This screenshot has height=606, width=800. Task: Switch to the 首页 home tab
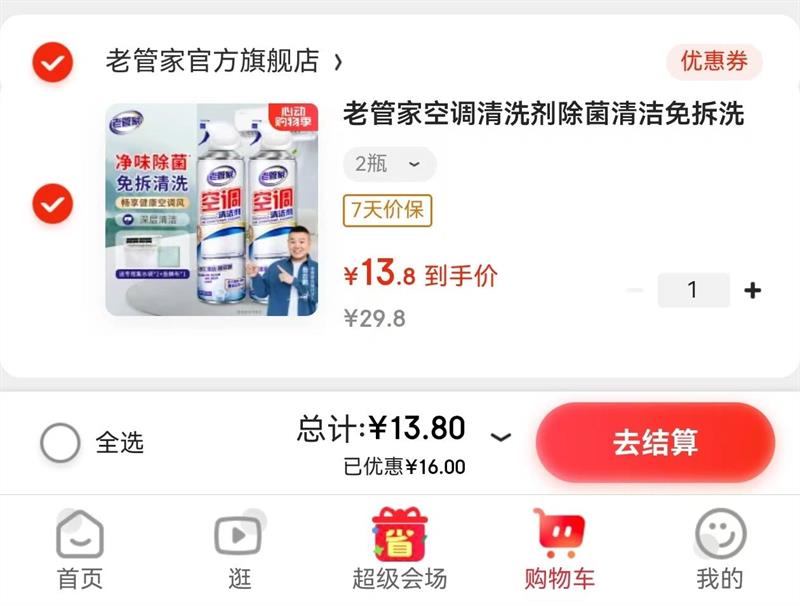click(80, 550)
